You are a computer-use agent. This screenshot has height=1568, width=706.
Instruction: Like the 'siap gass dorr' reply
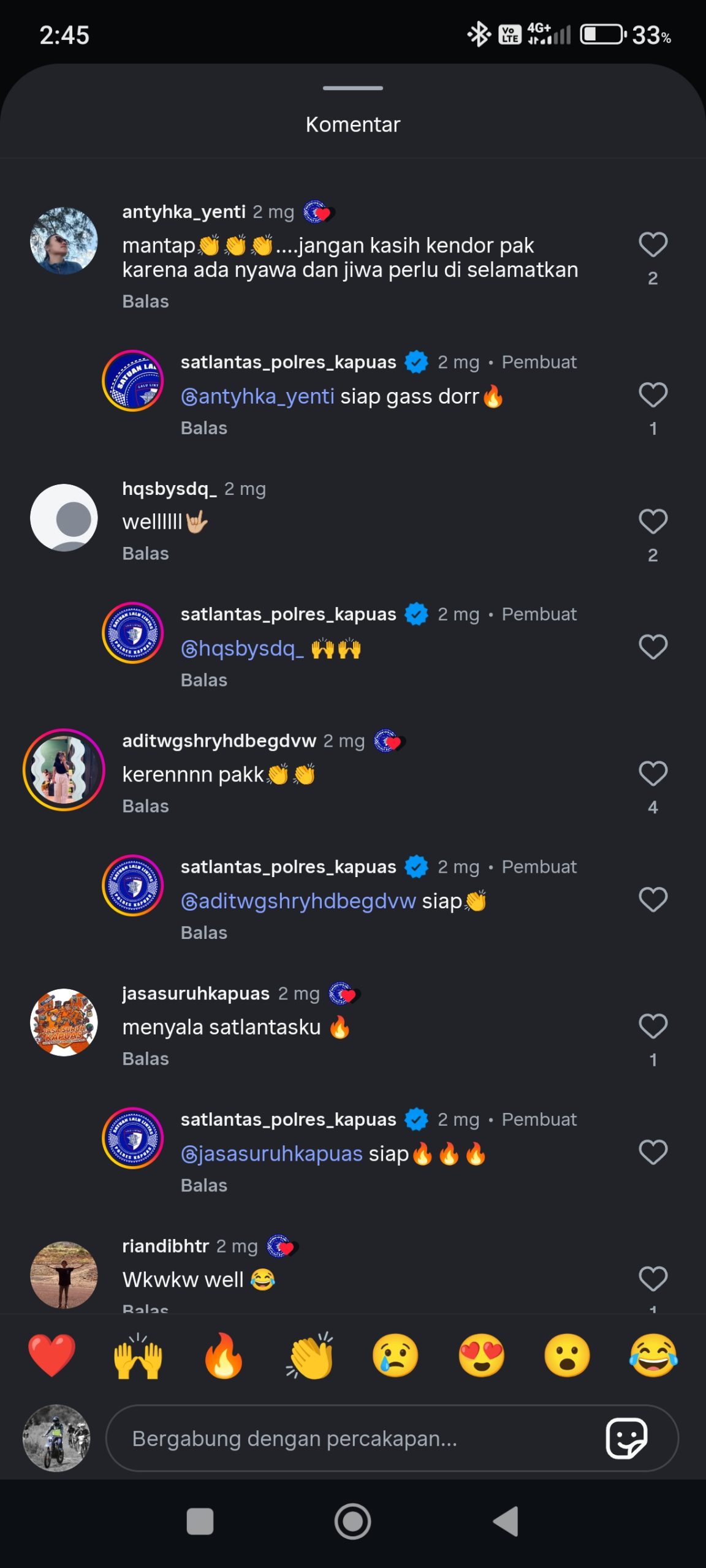[653, 395]
